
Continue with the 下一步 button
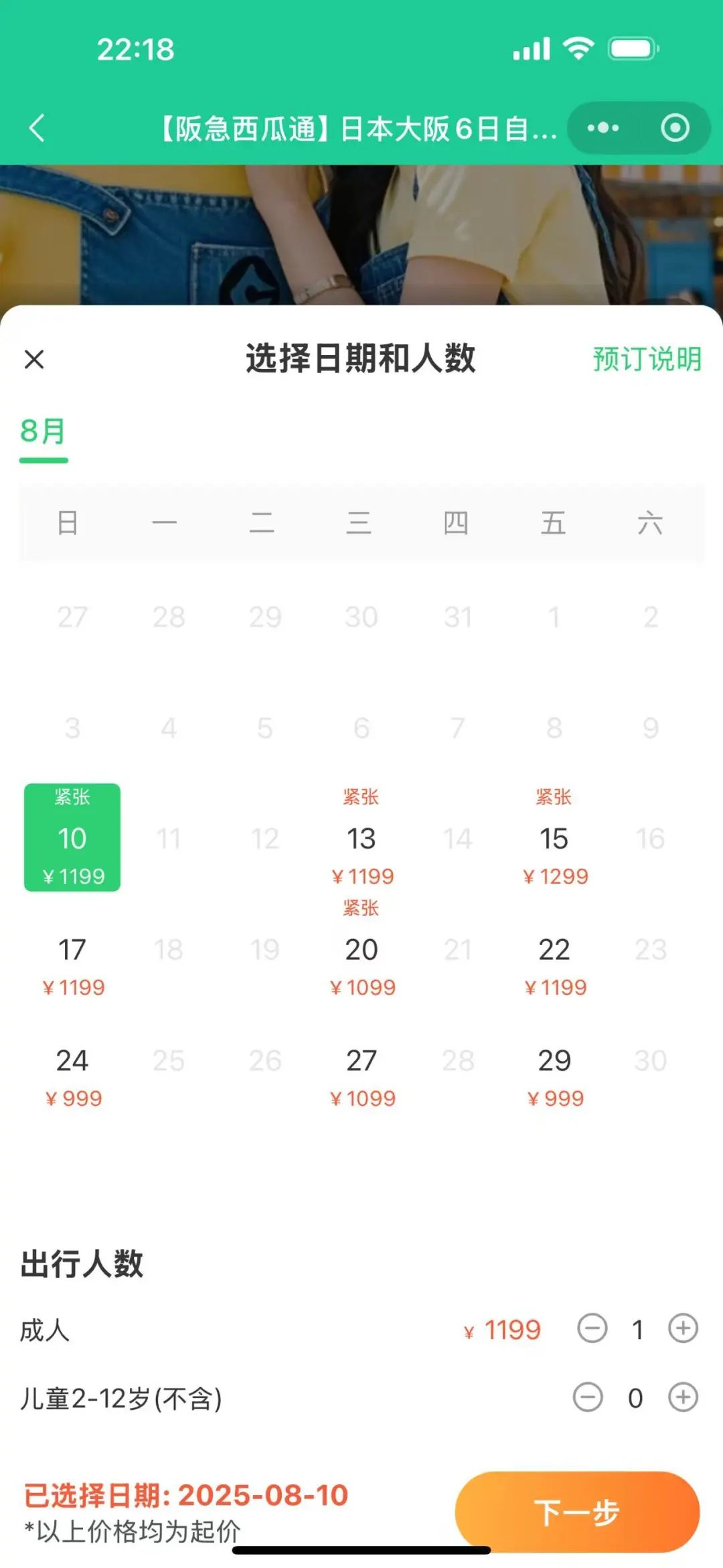tap(577, 1512)
